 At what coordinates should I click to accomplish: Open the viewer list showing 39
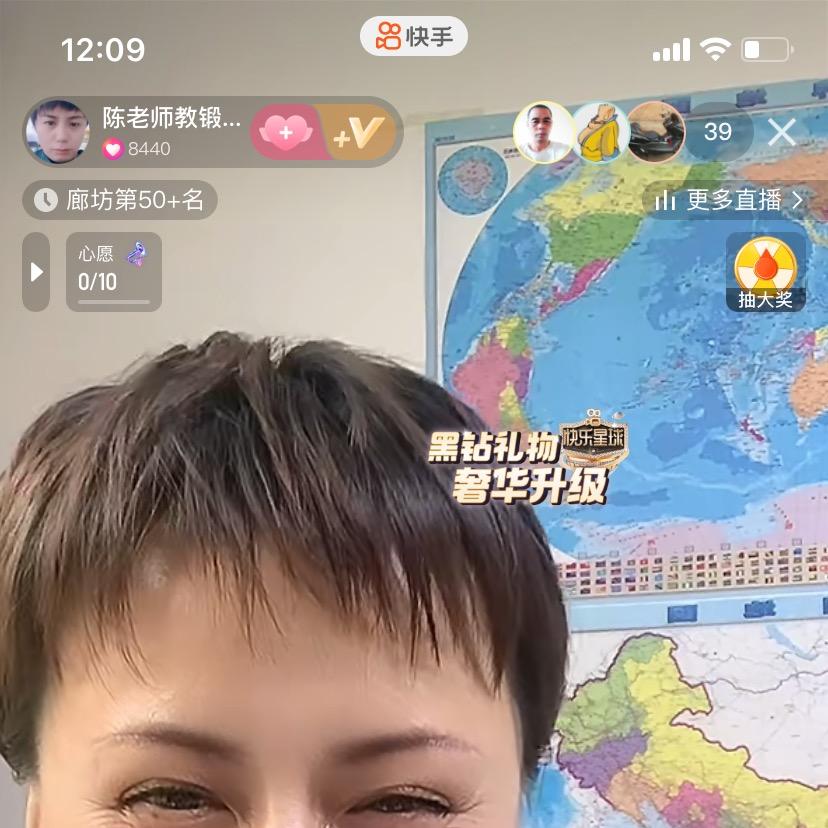pos(718,132)
